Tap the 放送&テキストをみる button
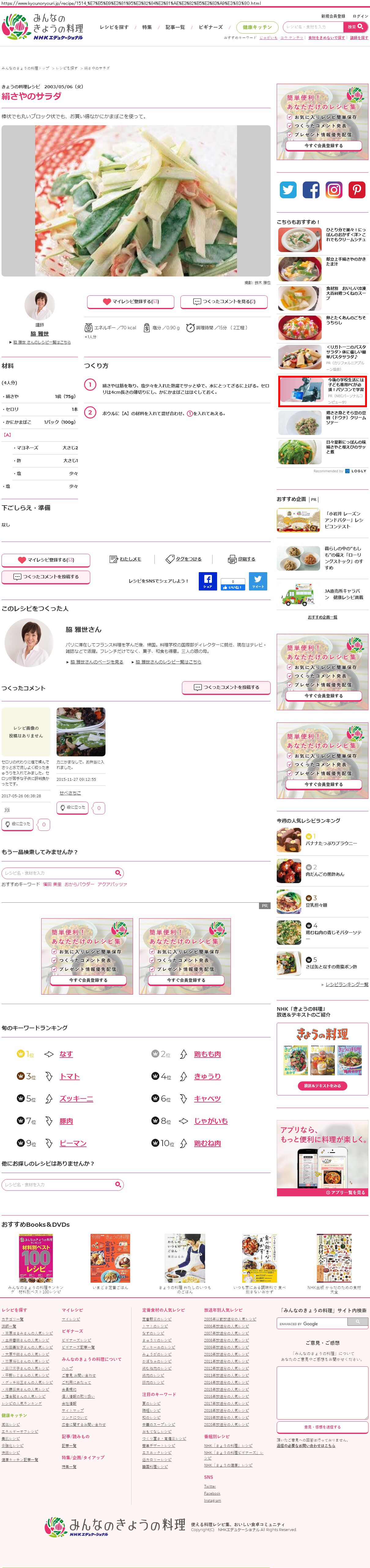Image resolution: width=370 pixels, height=1568 pixels. point(322,1086)
